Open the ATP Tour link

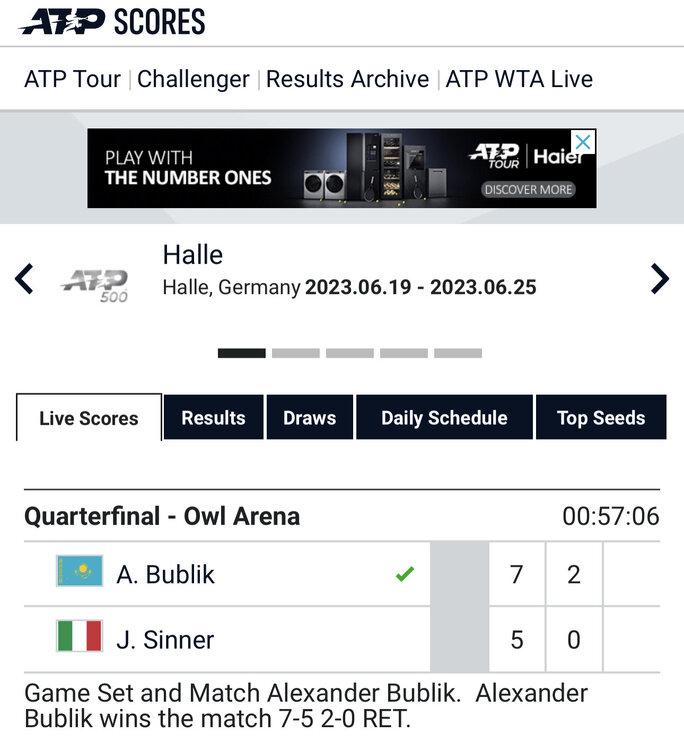point(72,79)
